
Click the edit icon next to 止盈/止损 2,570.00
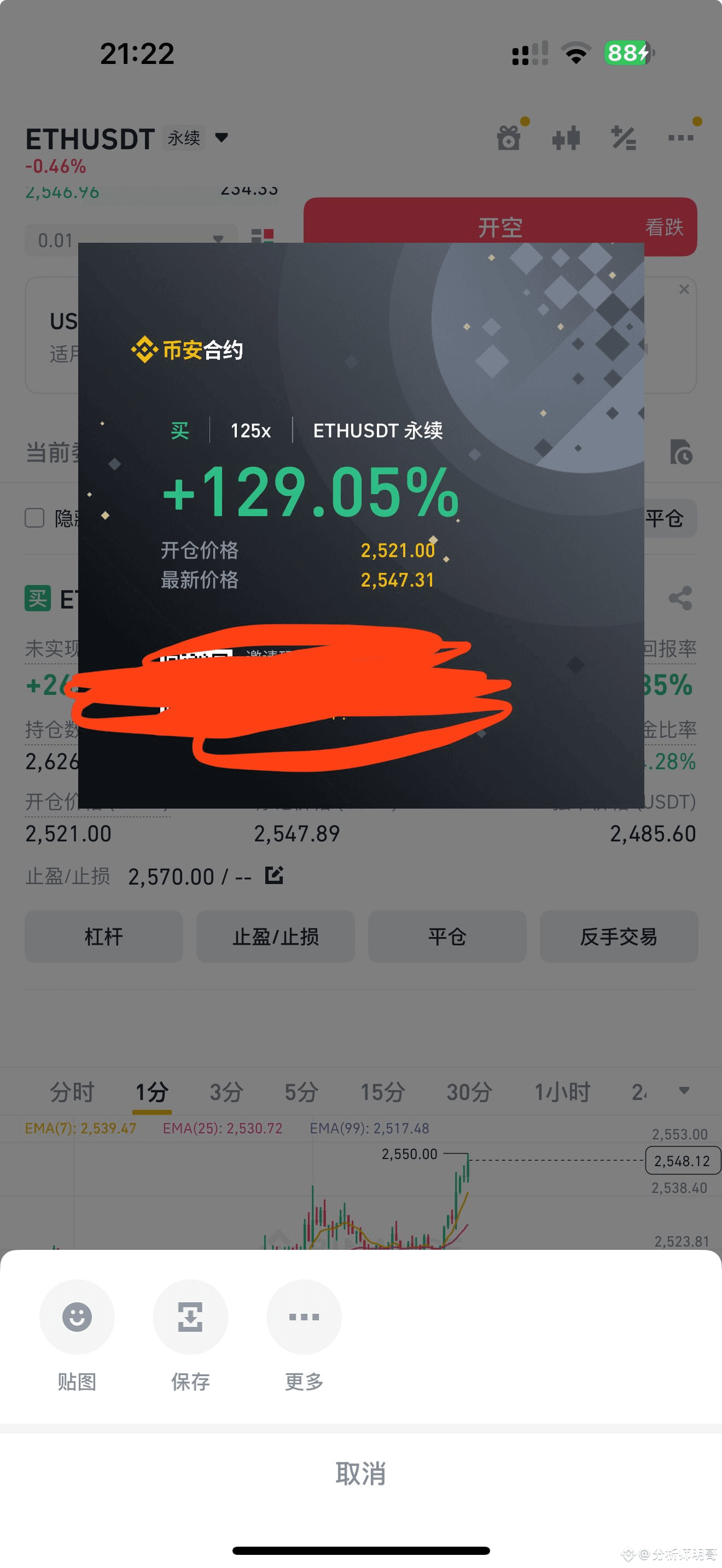[274, 876]
